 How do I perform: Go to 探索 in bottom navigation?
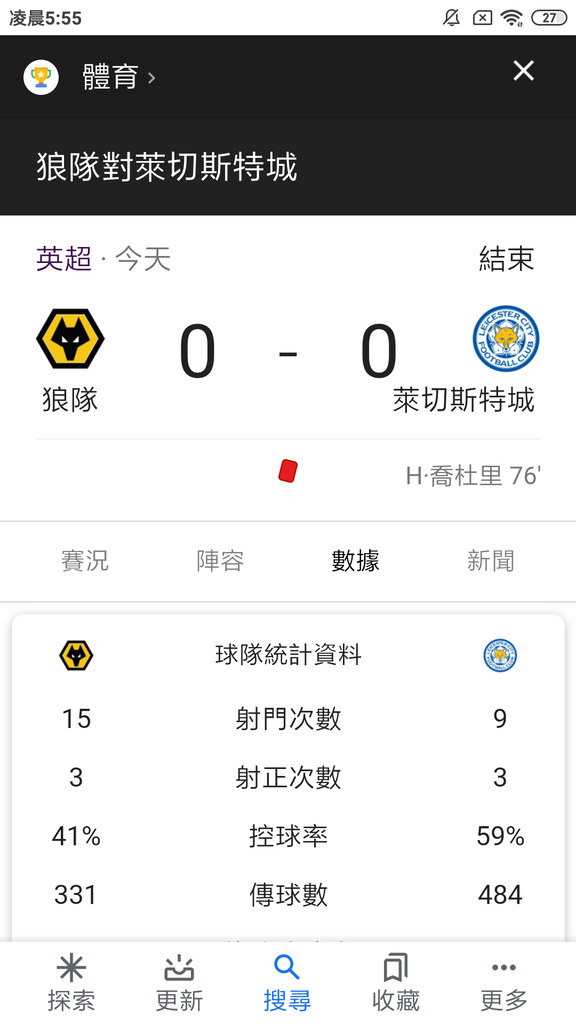coord(71,983)
